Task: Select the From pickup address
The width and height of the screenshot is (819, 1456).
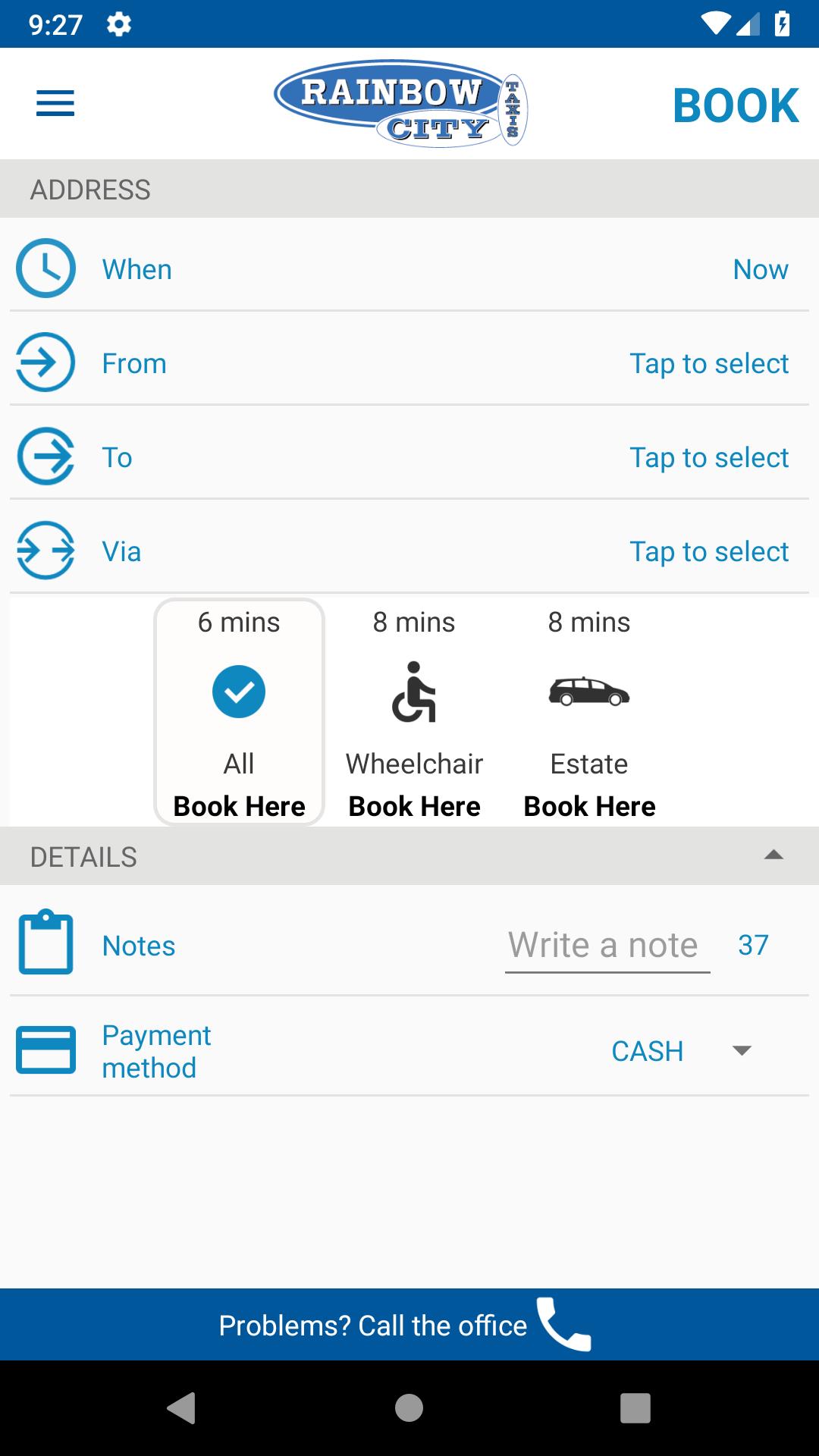Action: (x=409, y=363)
